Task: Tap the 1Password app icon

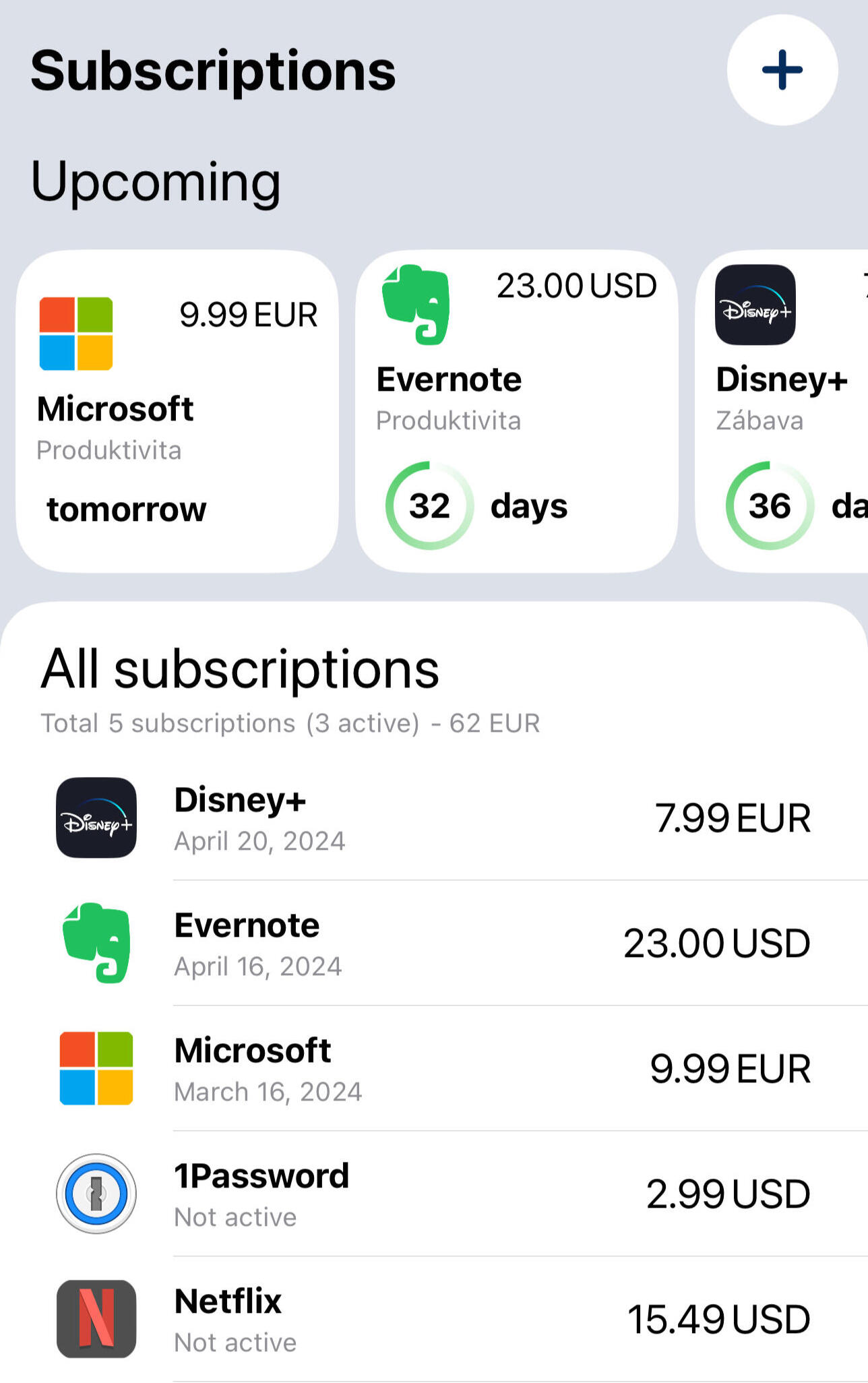Action: 96,1193
